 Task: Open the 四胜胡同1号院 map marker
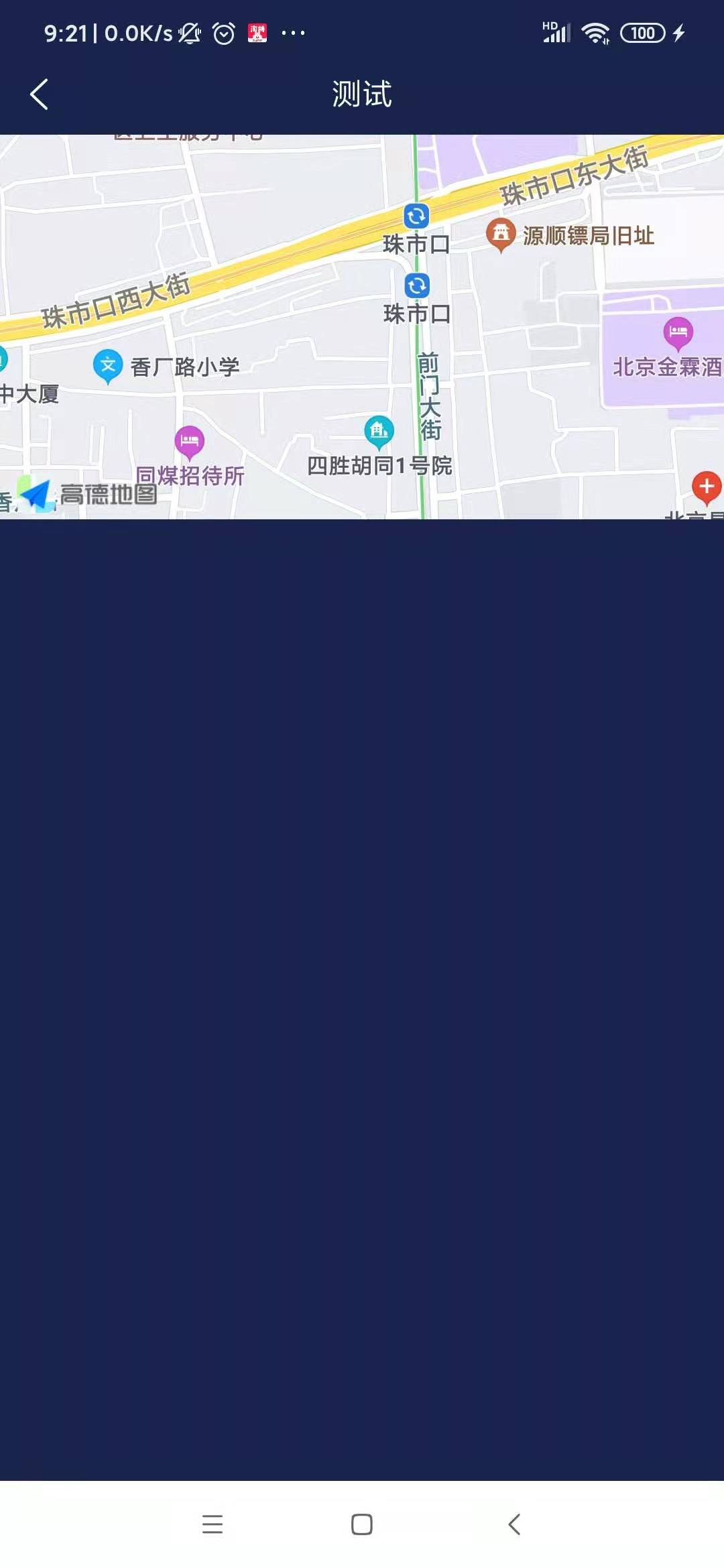tap(379, 431)
